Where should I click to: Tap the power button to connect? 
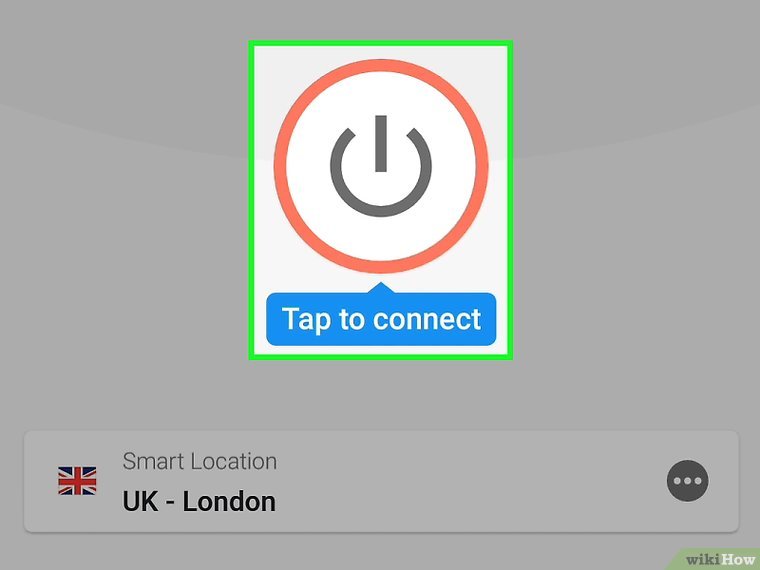point(381,166)
